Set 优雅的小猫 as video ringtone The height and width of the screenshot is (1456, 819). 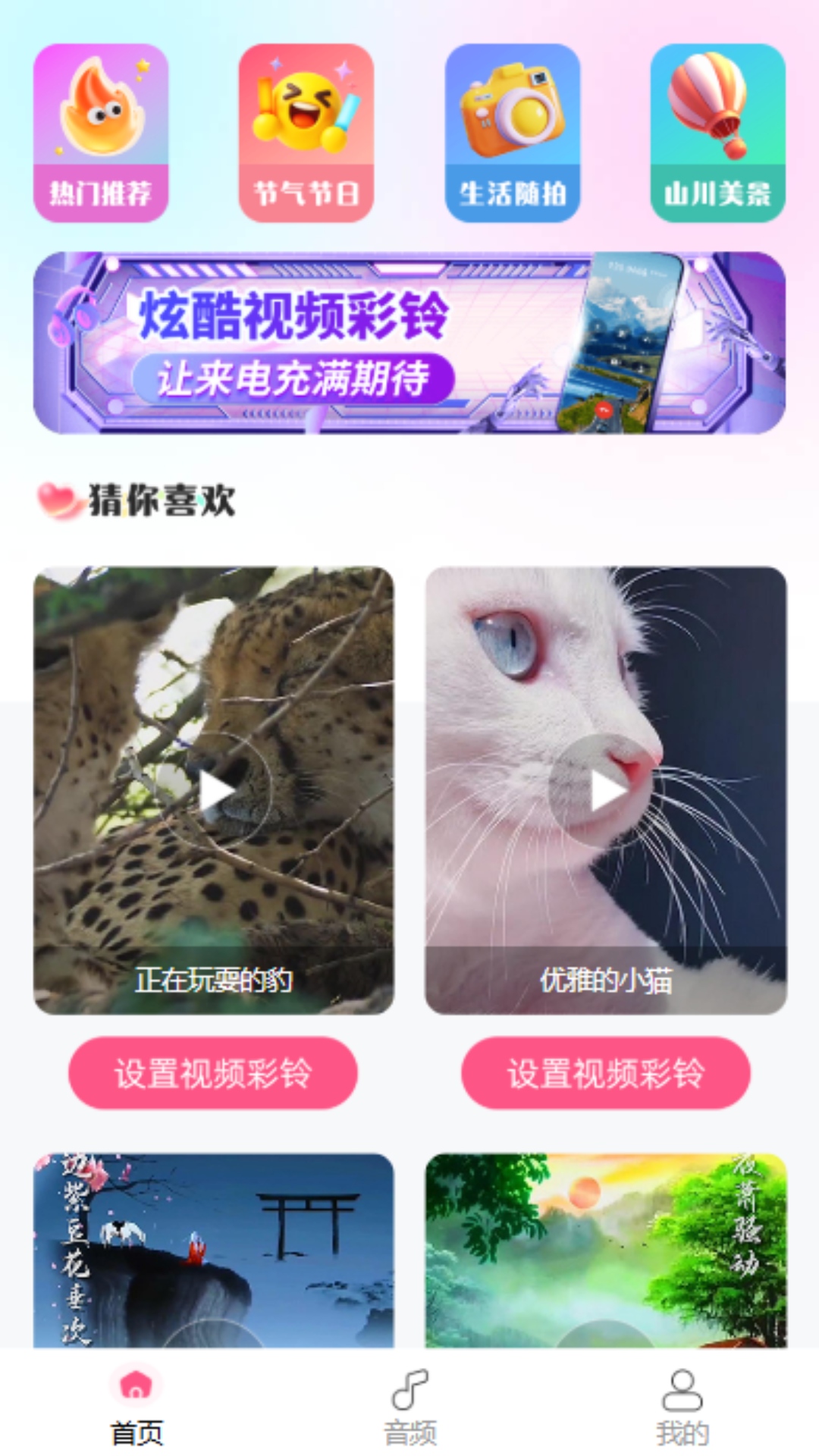pos(606,1072)
